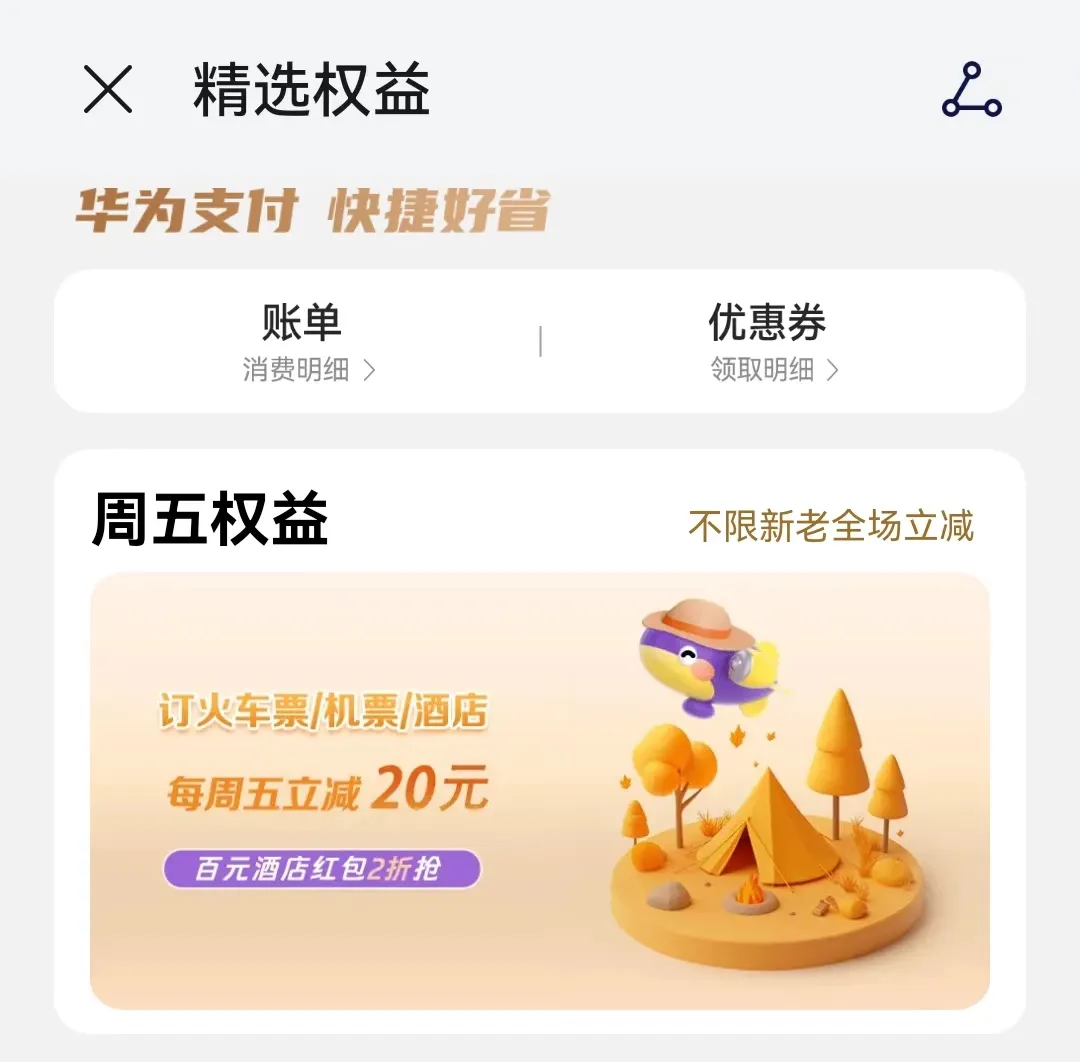
Task: Open the 周五权益 立减20元 travel banner
Action: click(x=540, y=790)
